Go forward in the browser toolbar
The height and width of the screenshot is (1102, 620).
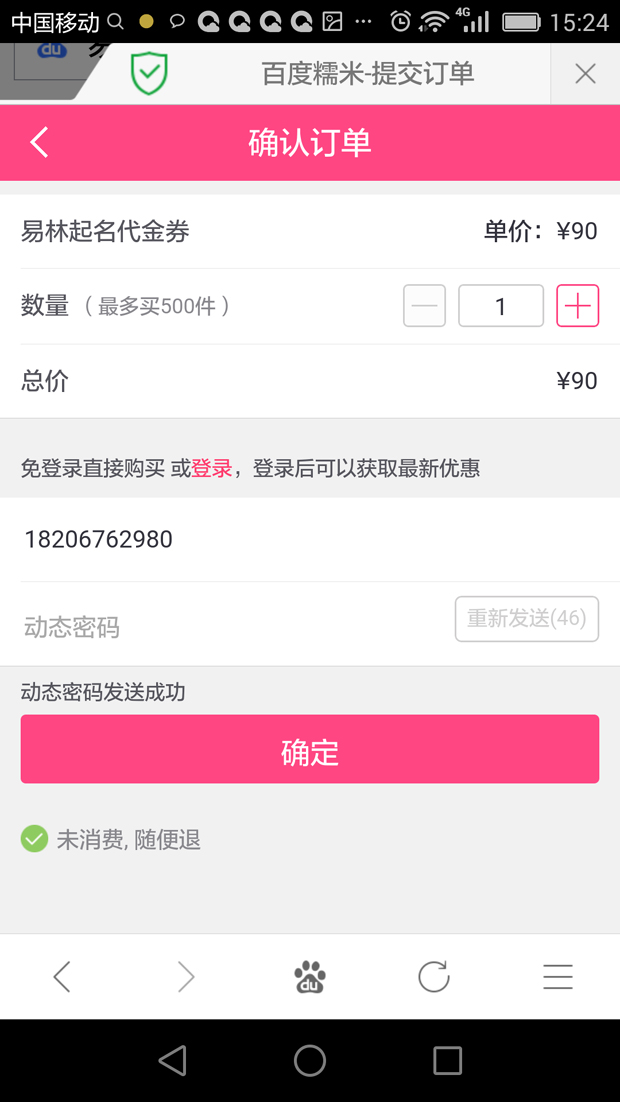coord(186,977)
